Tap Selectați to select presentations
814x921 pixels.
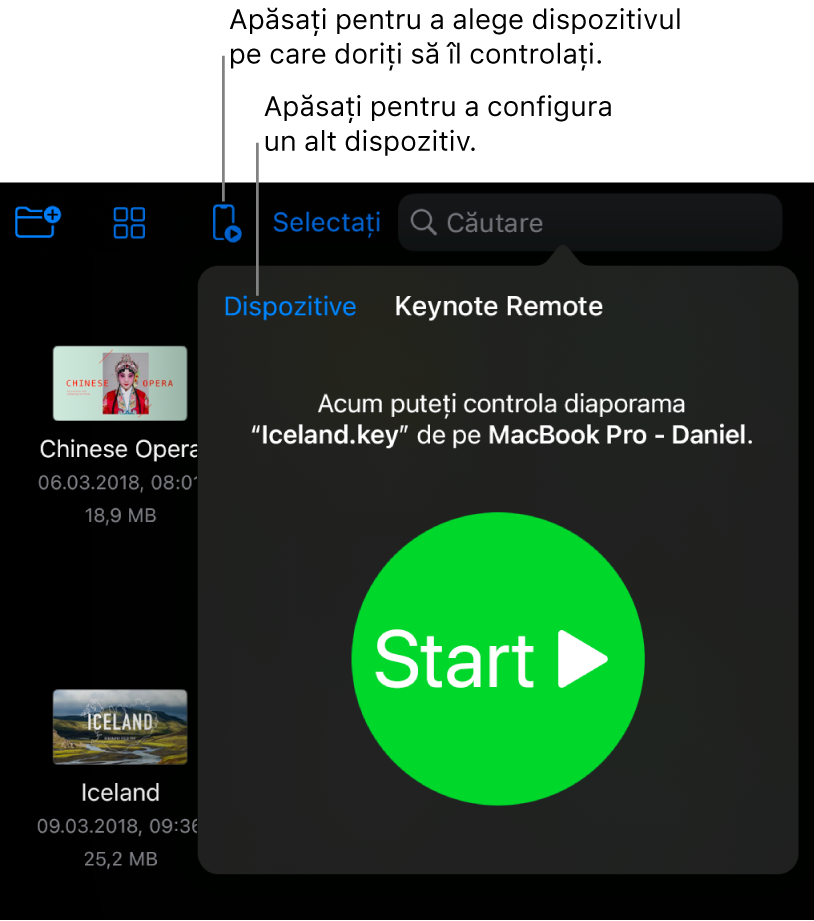pos(326,222)
